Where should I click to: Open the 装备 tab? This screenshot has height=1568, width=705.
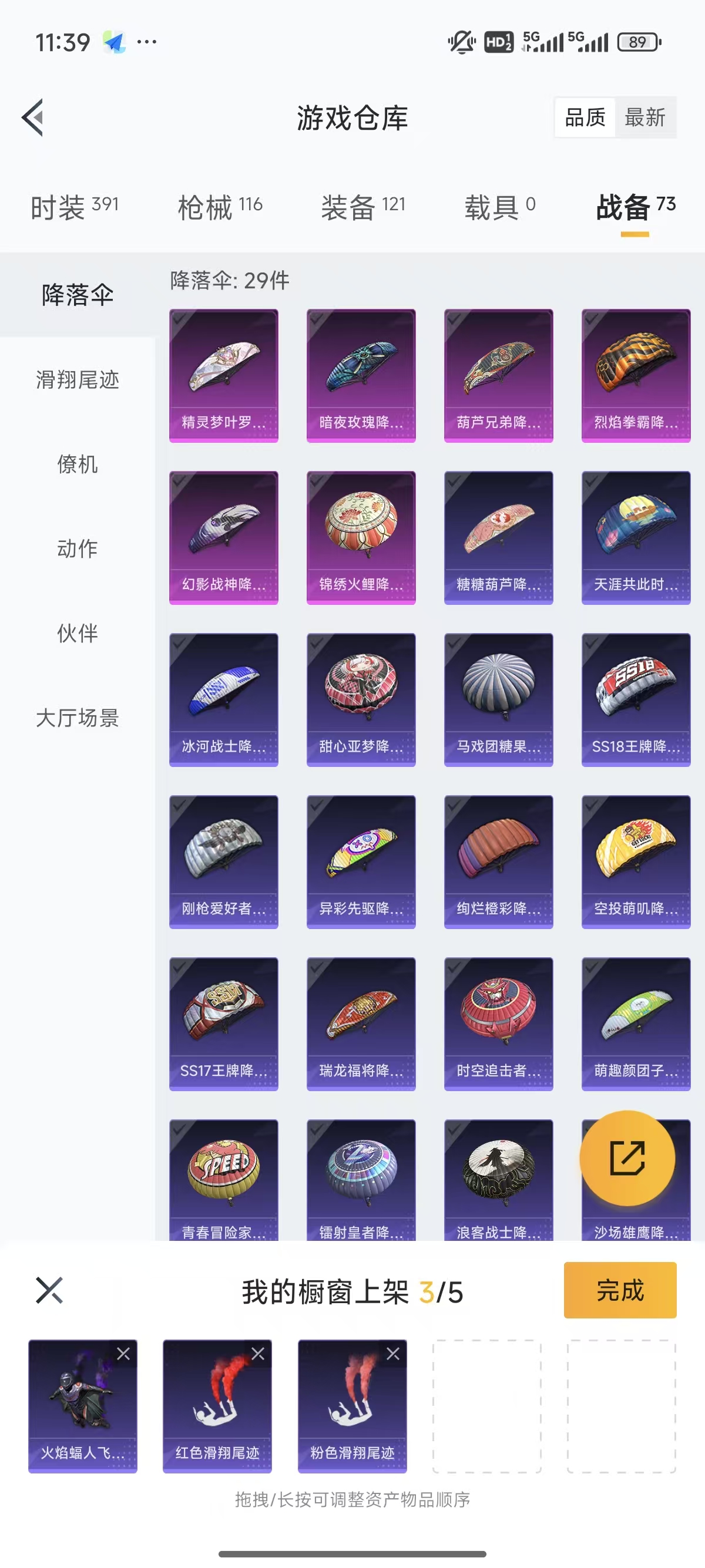(363, 207)
